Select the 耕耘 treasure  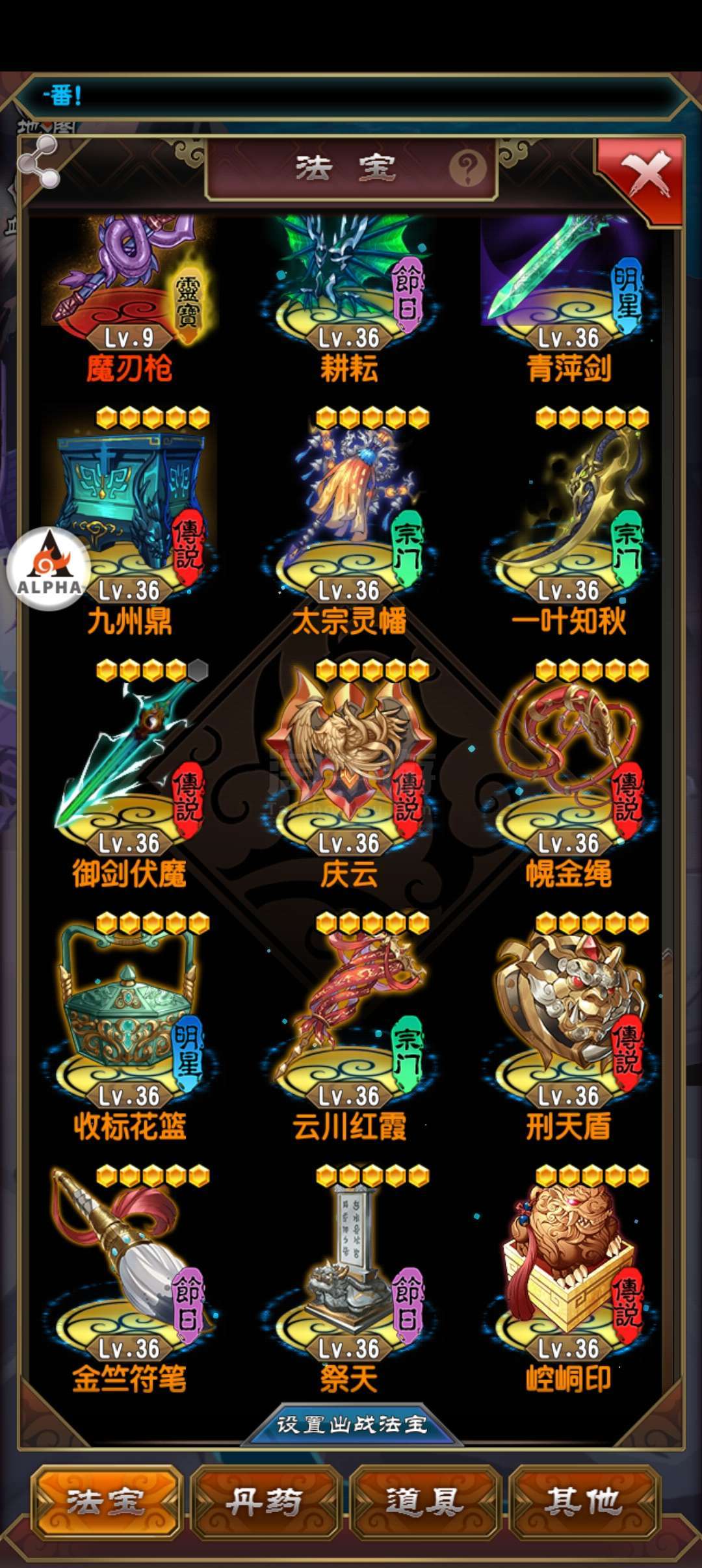click(x=349, y=299)
